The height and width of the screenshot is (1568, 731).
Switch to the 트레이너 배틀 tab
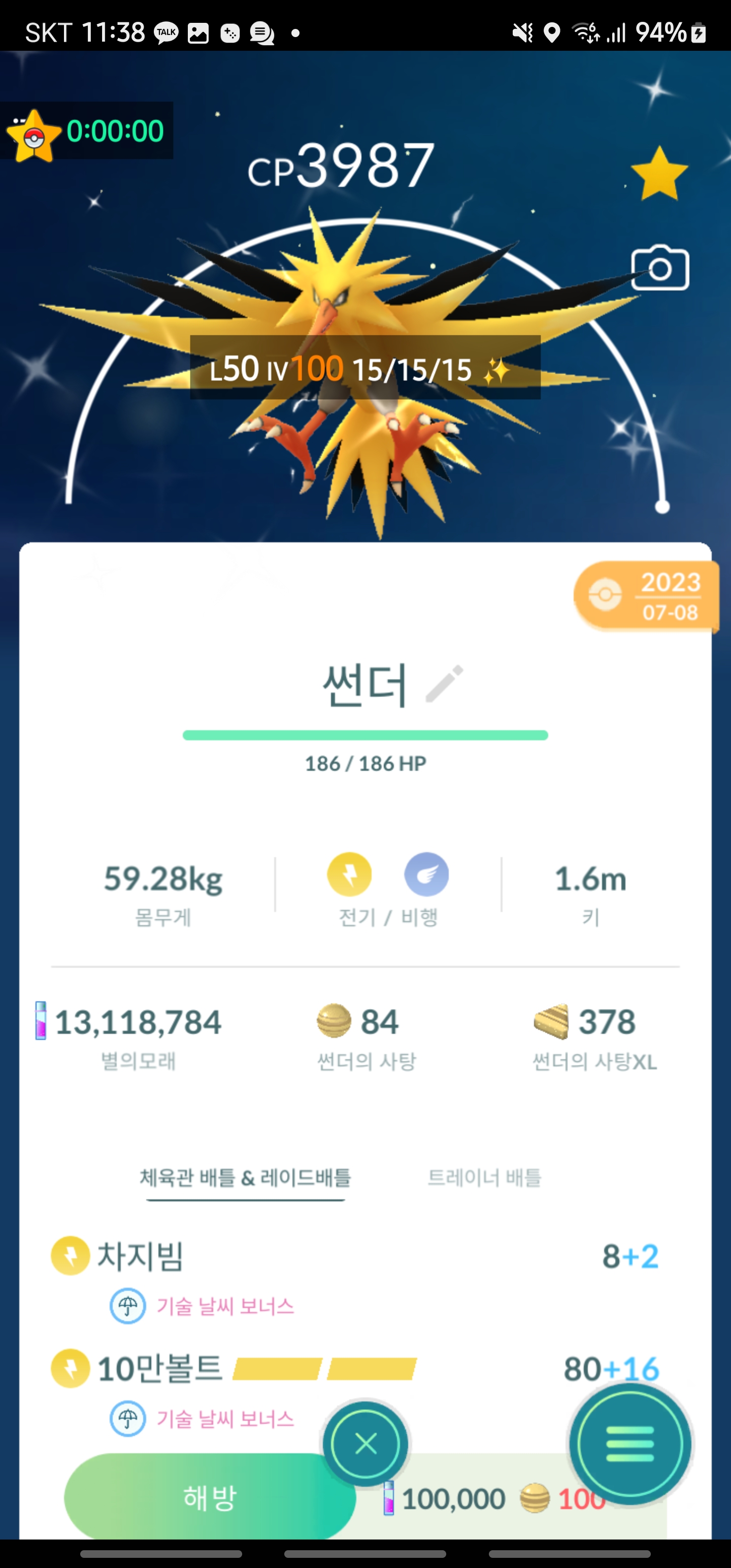point(484,1177)
